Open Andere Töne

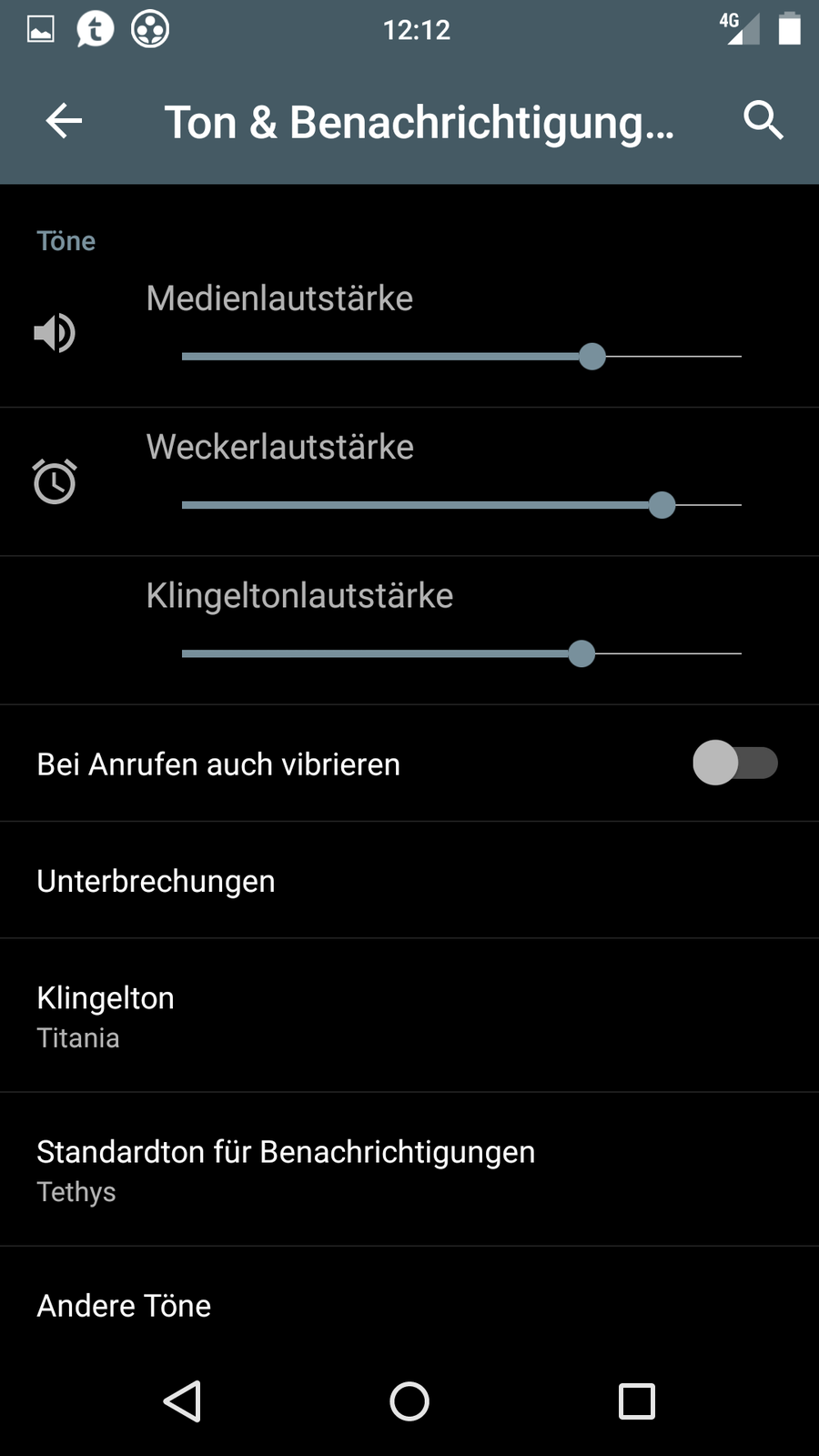(409, 1306)
